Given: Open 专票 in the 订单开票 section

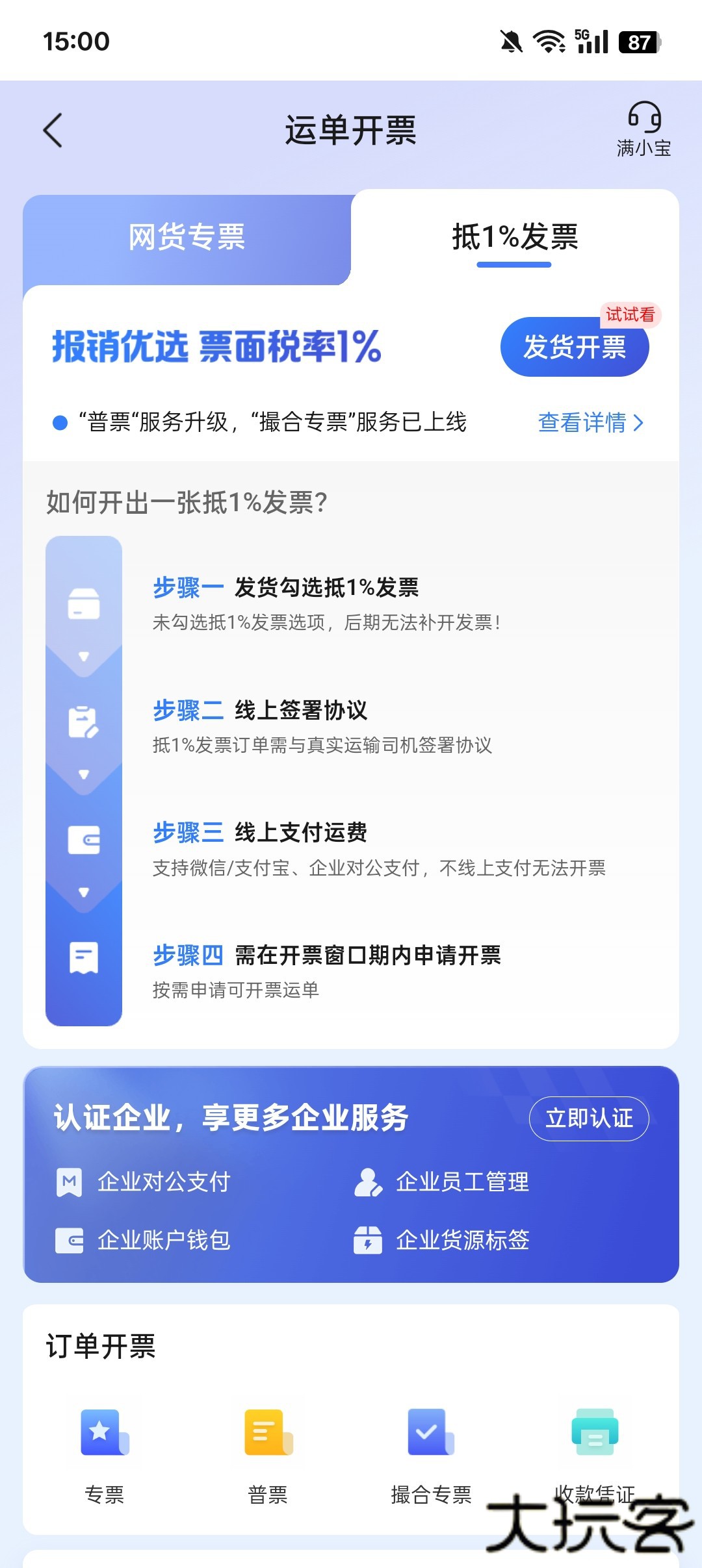Looking at the screenshot, I should (104, 1433).
